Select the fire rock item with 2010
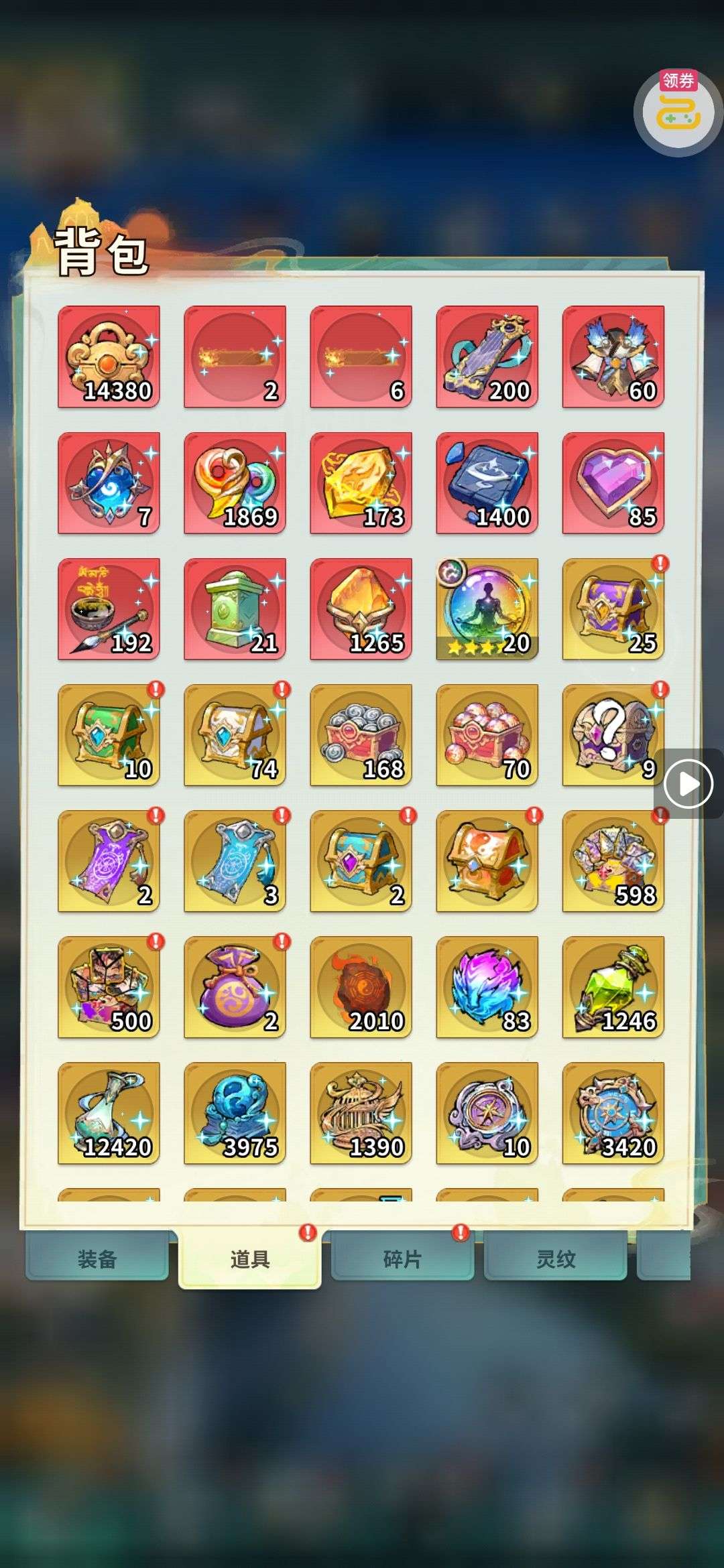724x1568 pixels. 361,986
